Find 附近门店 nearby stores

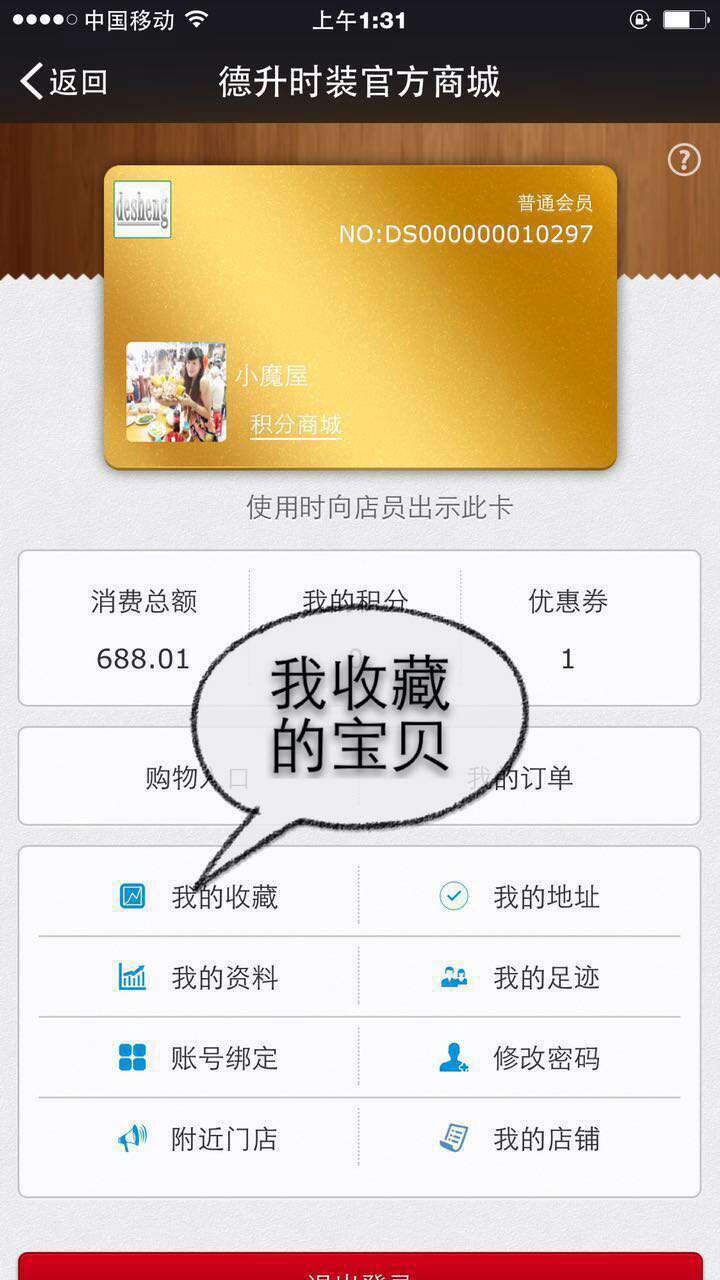coord(198,1139)
